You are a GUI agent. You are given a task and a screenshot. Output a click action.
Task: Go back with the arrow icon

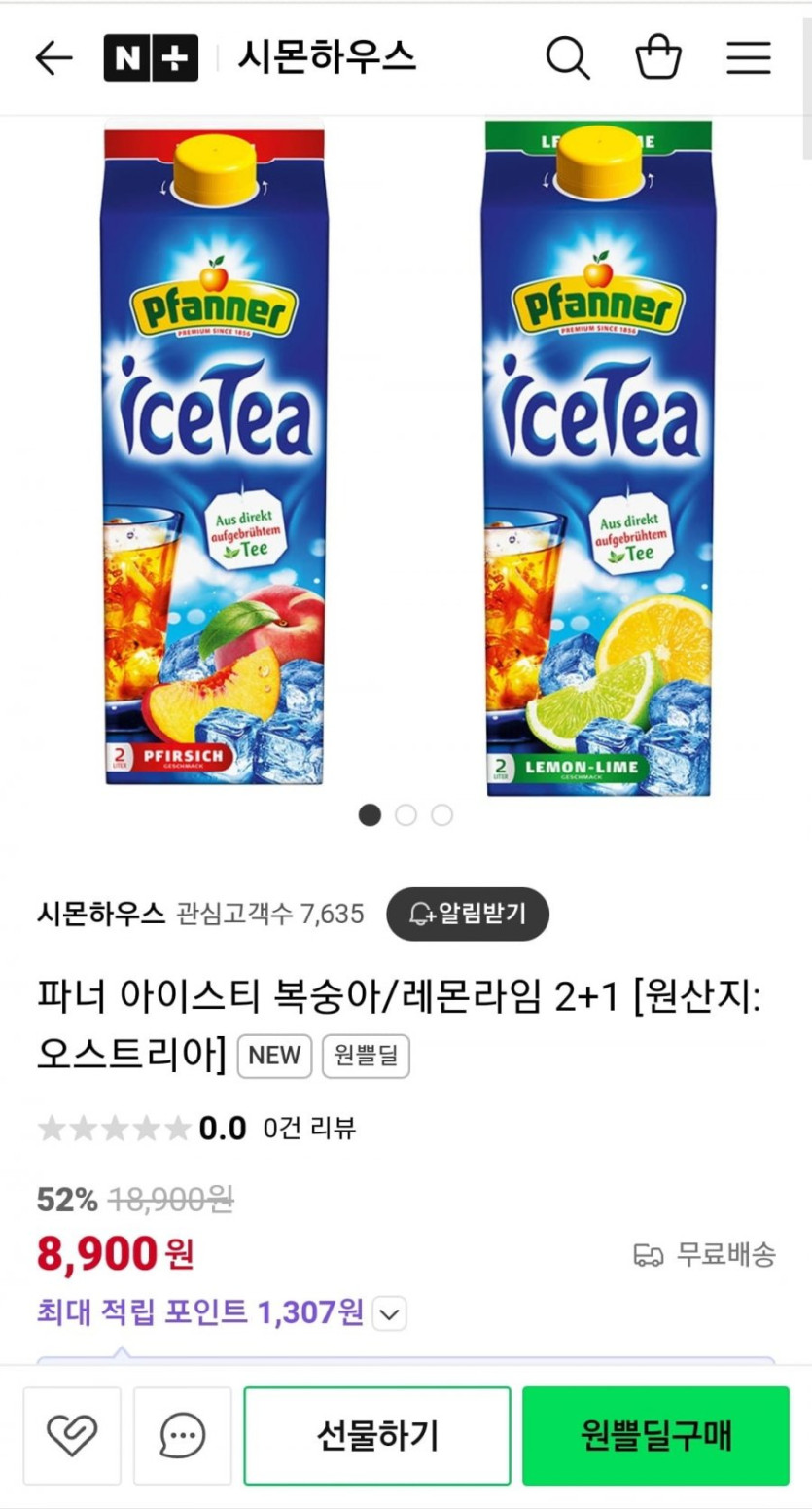pyautogui.click(x=53, y=58)
